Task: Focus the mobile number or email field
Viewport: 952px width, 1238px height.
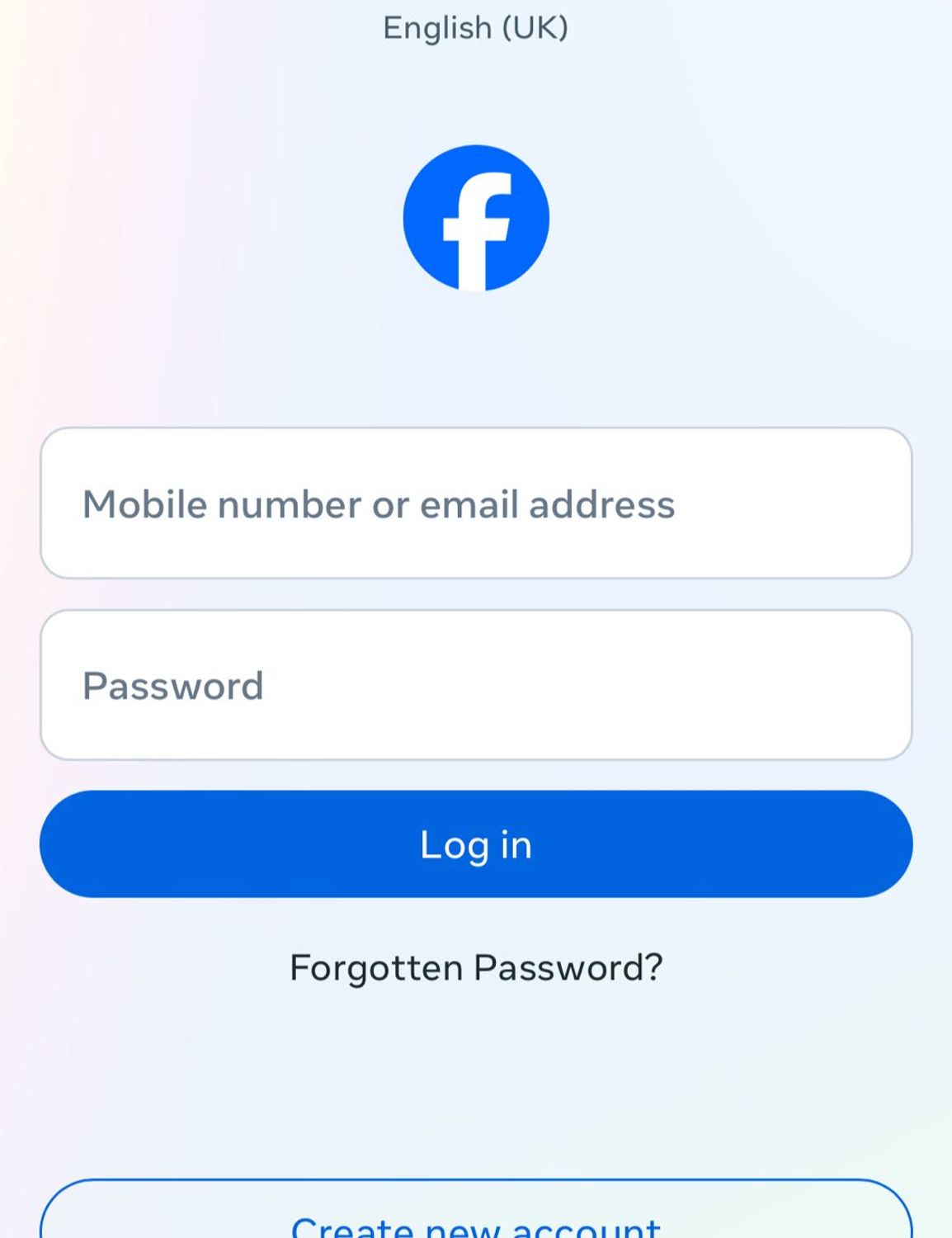Action: 475,503
